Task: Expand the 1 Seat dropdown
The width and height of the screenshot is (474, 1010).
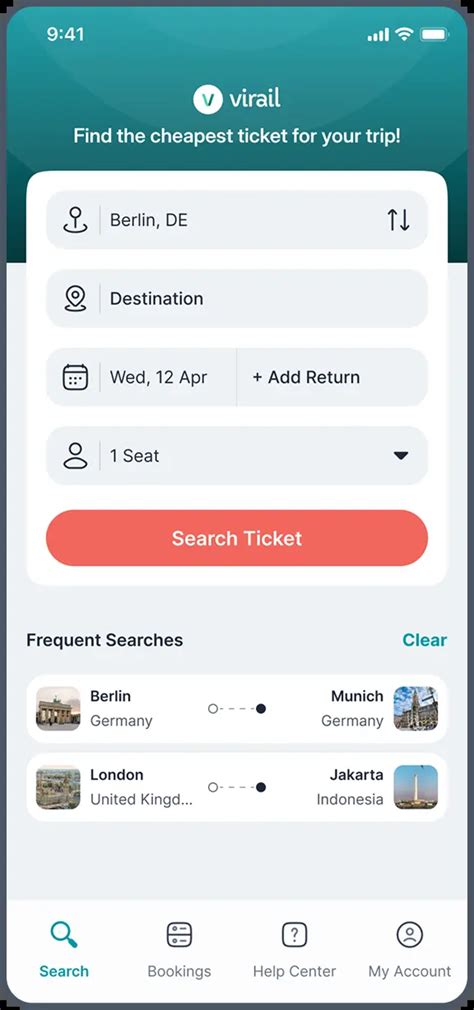Action: click(237, 456)
